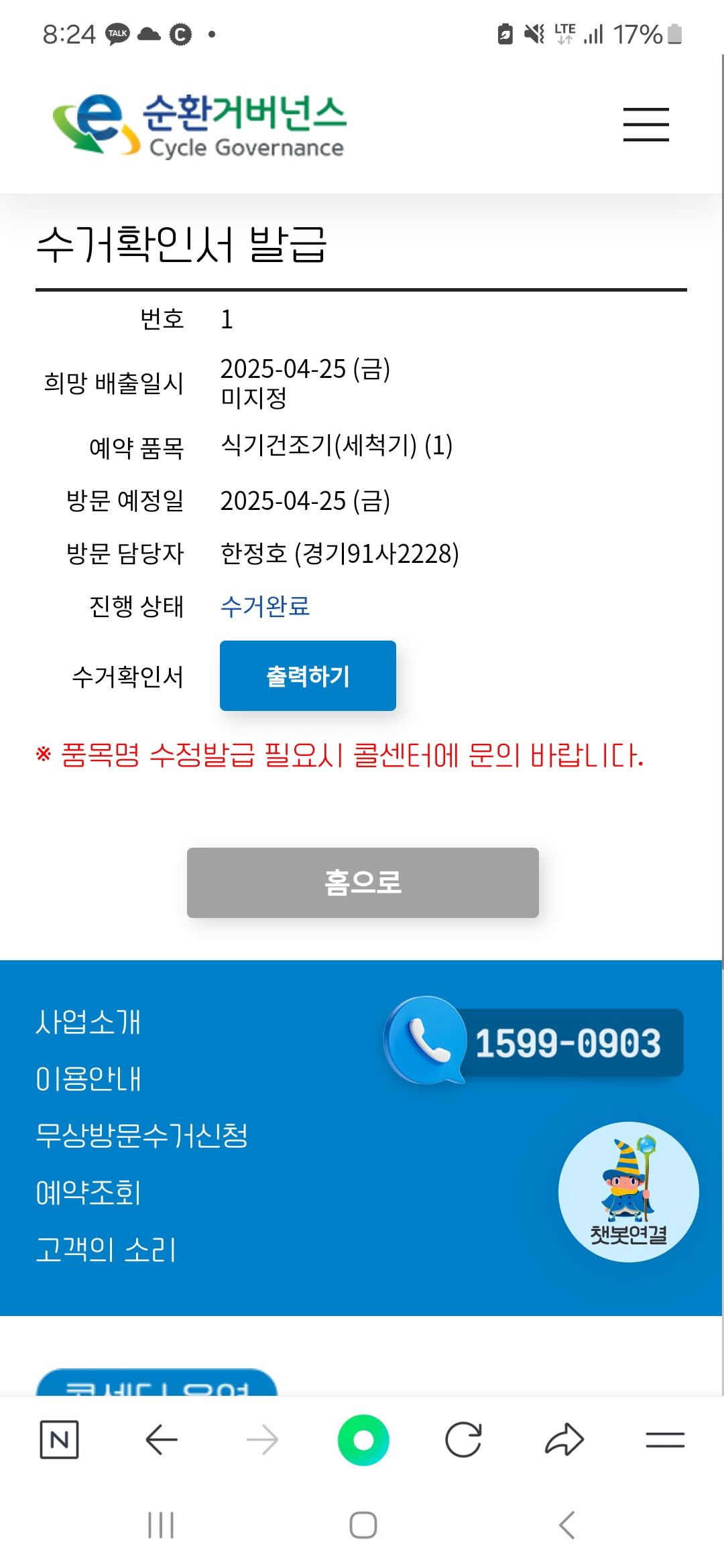This screenshot has width=724, height=1568.
Task: Tap the 순환거버넌스 site logo
Action: tap(200, 126)
